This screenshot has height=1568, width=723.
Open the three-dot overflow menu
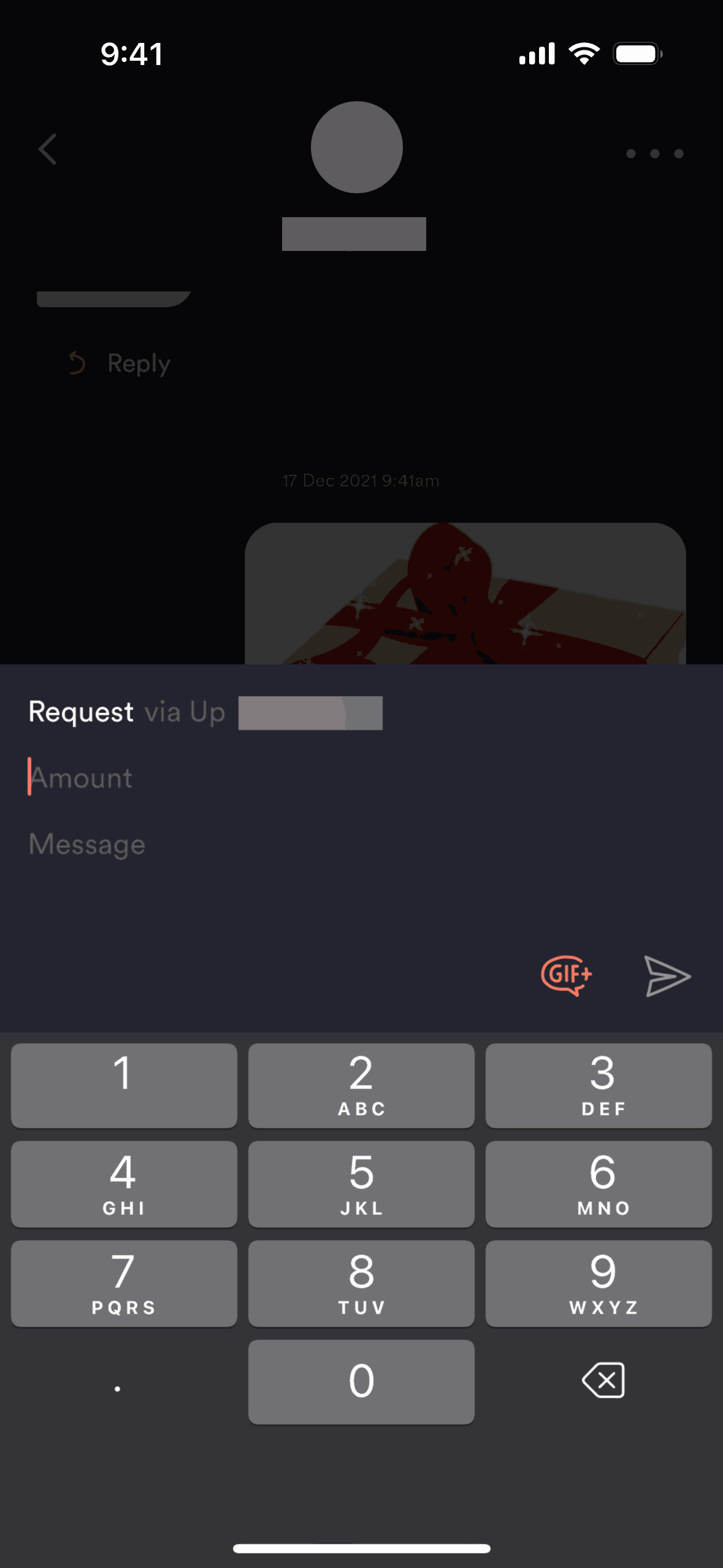pos(654,153)
